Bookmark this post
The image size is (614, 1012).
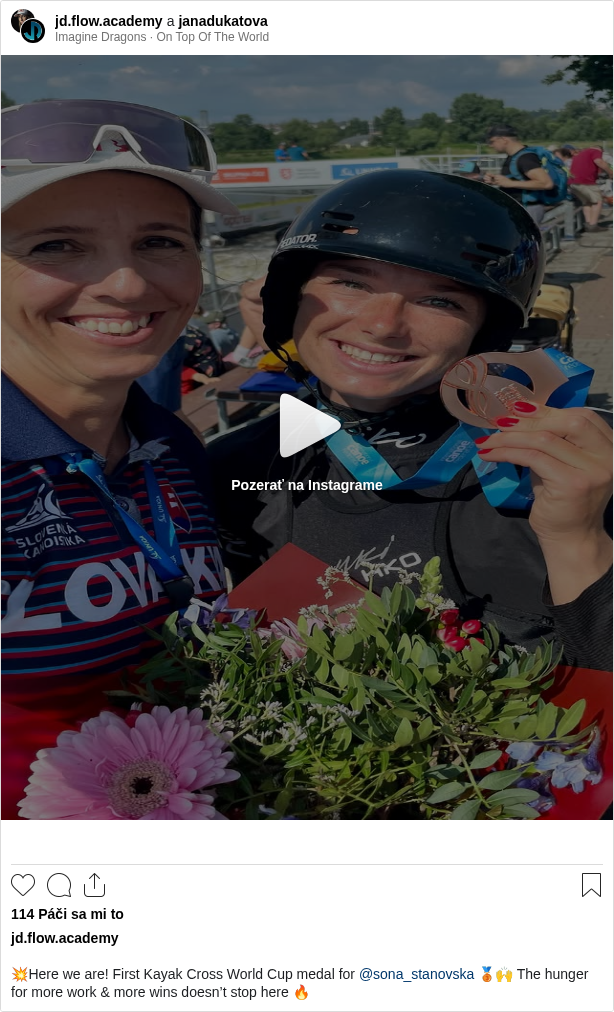click(x=591, y=885)
